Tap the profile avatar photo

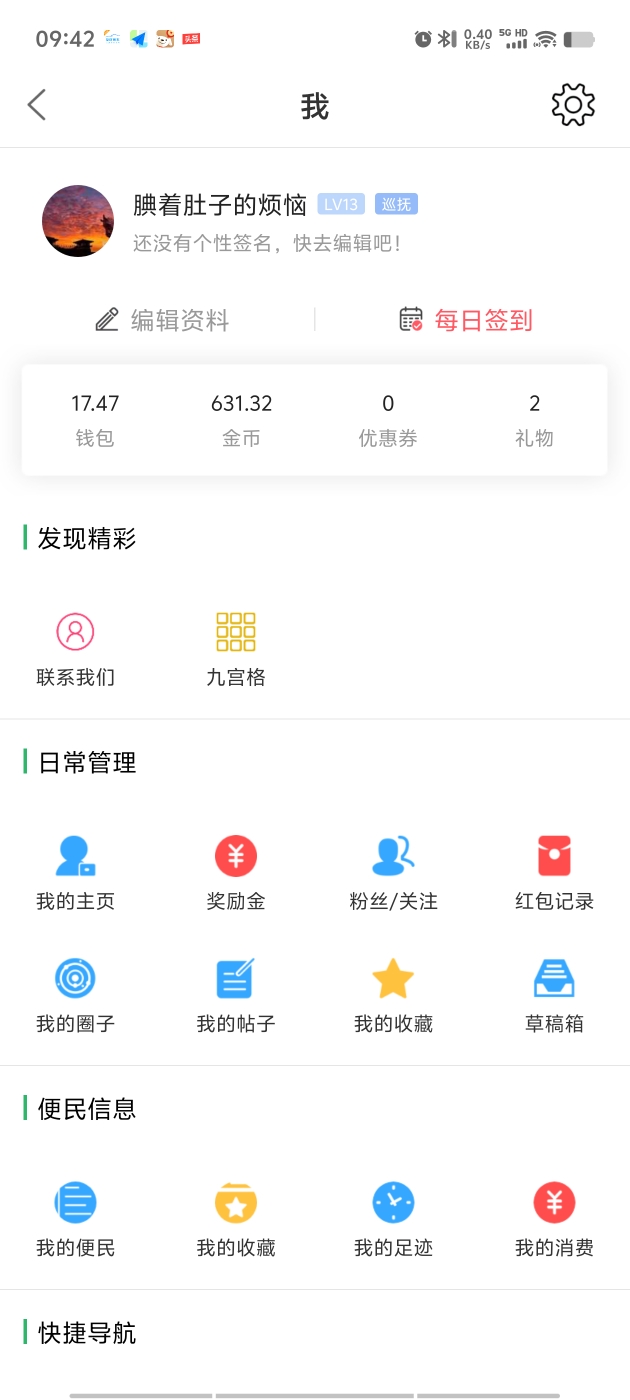click(78, 221)
